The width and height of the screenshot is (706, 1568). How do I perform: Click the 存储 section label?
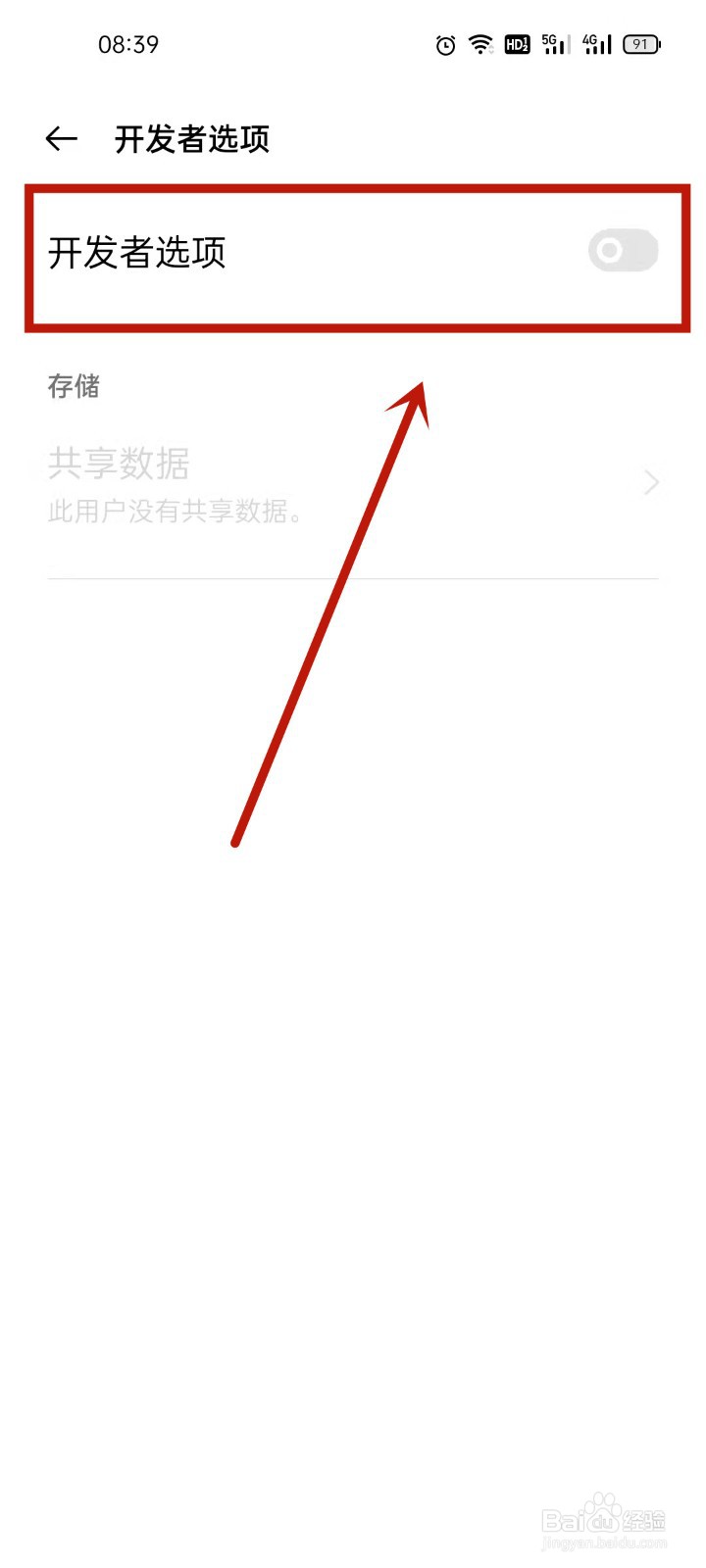(x=75, y=387)
